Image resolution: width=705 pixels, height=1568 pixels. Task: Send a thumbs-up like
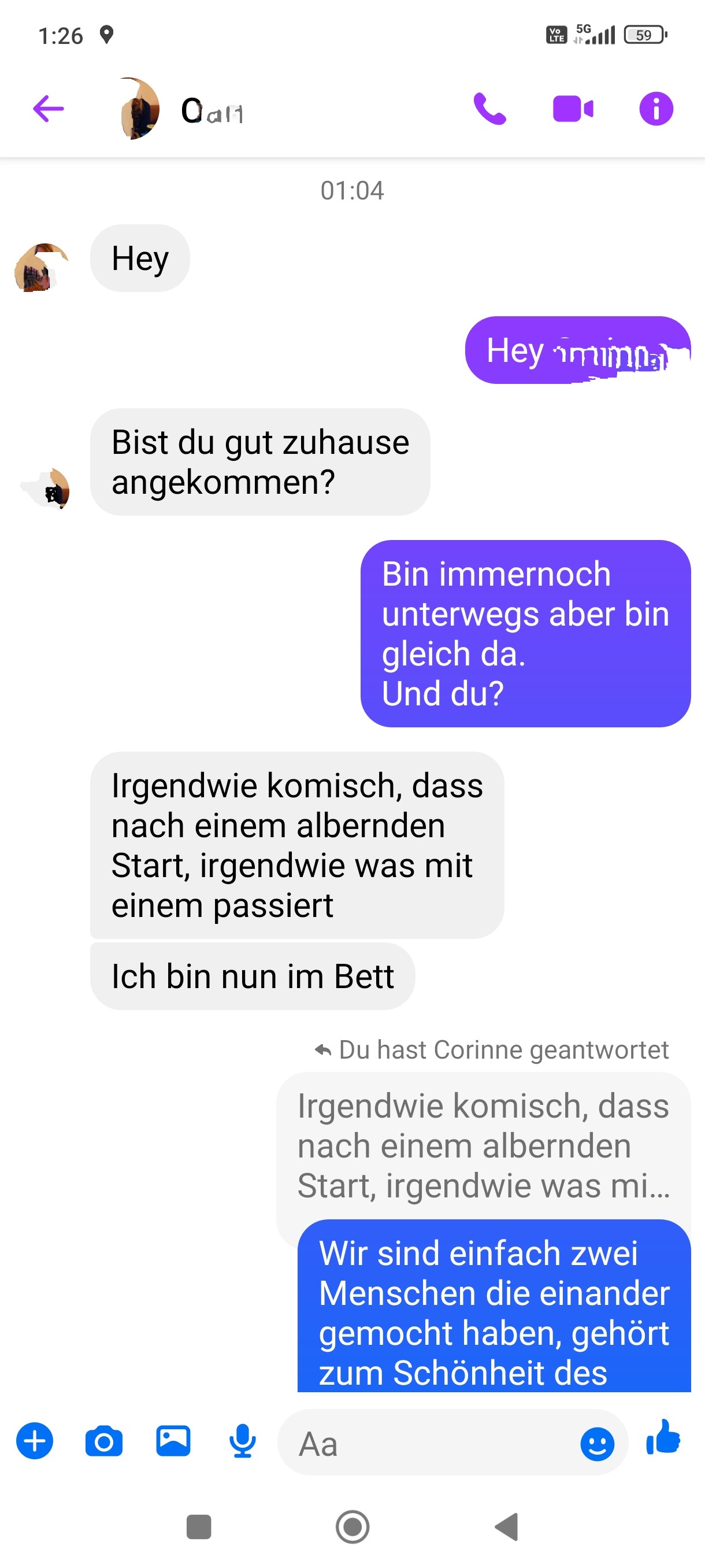(x=663, y=1439)
